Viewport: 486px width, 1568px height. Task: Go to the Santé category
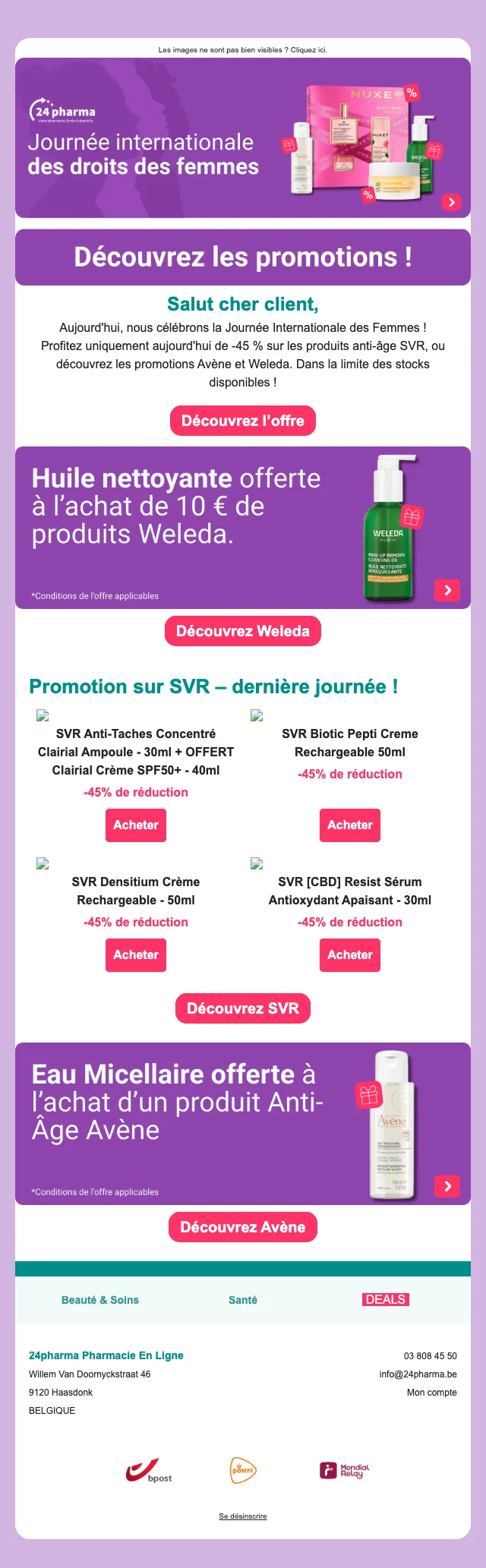(242, 1300)
